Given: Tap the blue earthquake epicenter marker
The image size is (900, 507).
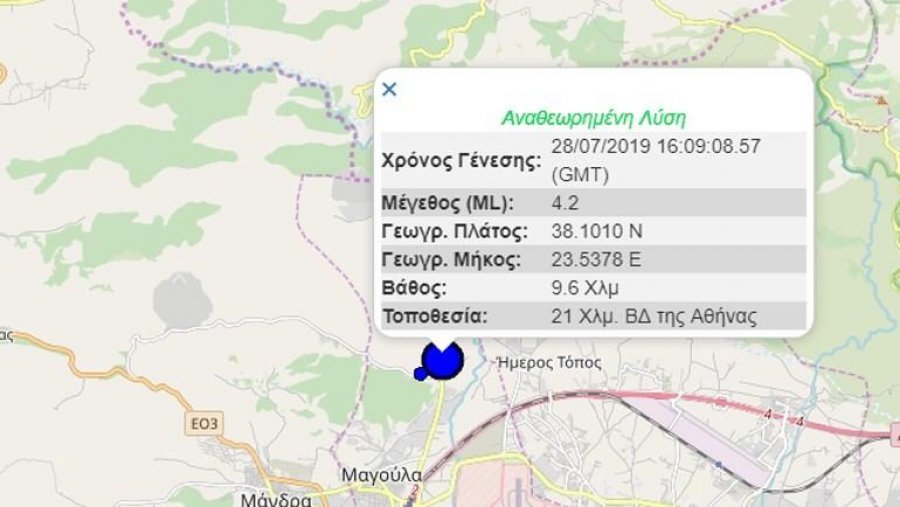Looking at the screenshot, I should (x=442, y=360).
